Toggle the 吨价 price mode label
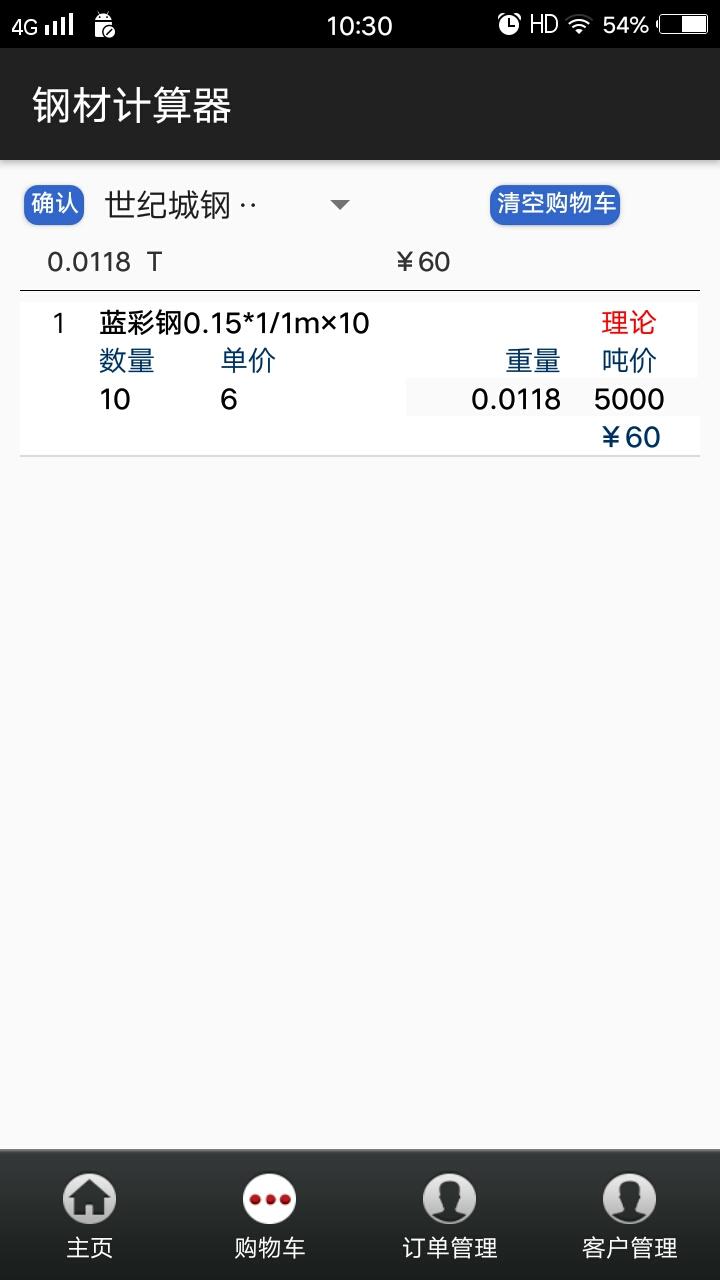The width and height of the screenshot is (720, 1280). [x=626, y=361]
